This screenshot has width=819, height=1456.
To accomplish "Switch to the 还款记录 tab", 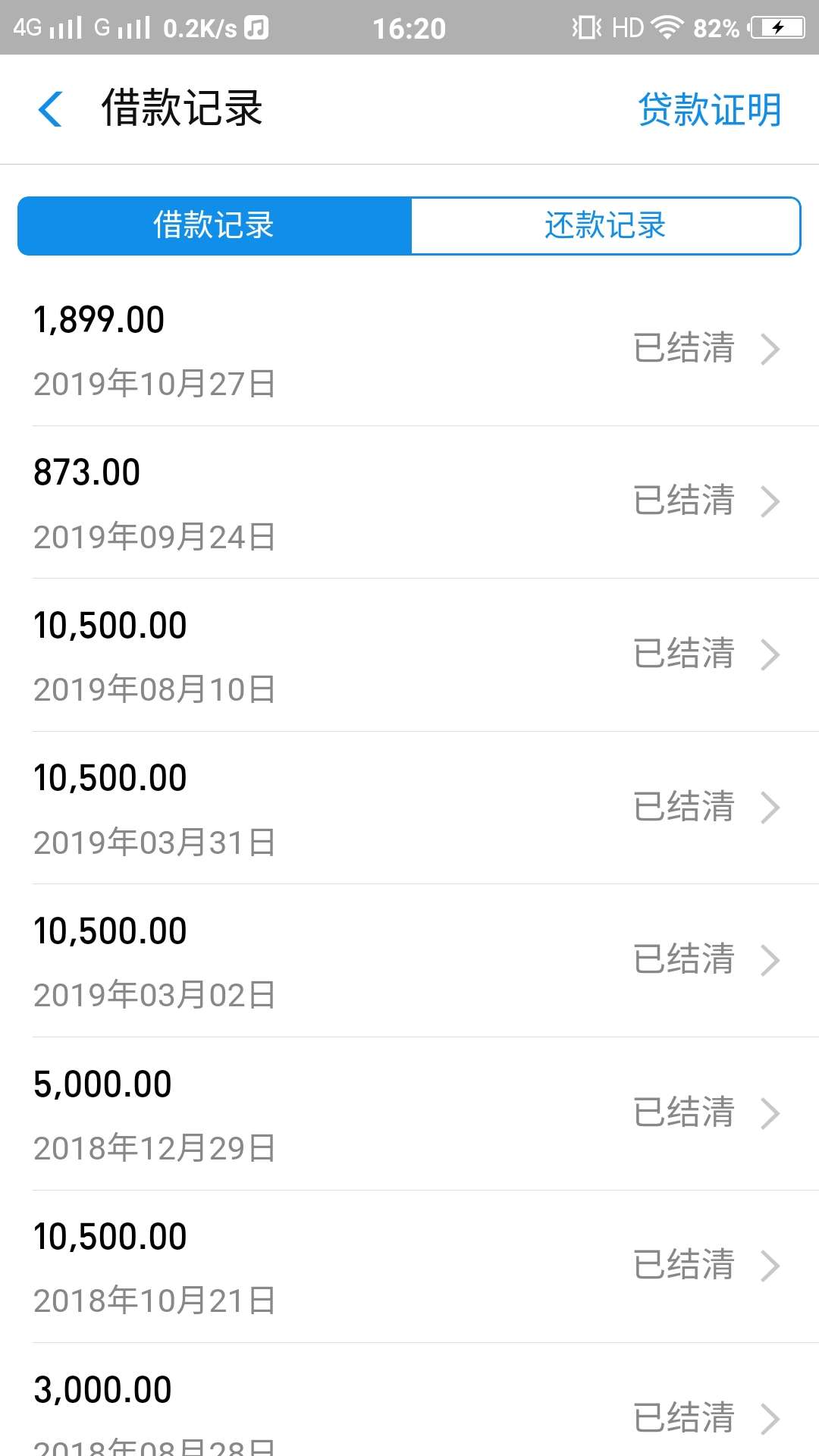I will pos(605,226).
